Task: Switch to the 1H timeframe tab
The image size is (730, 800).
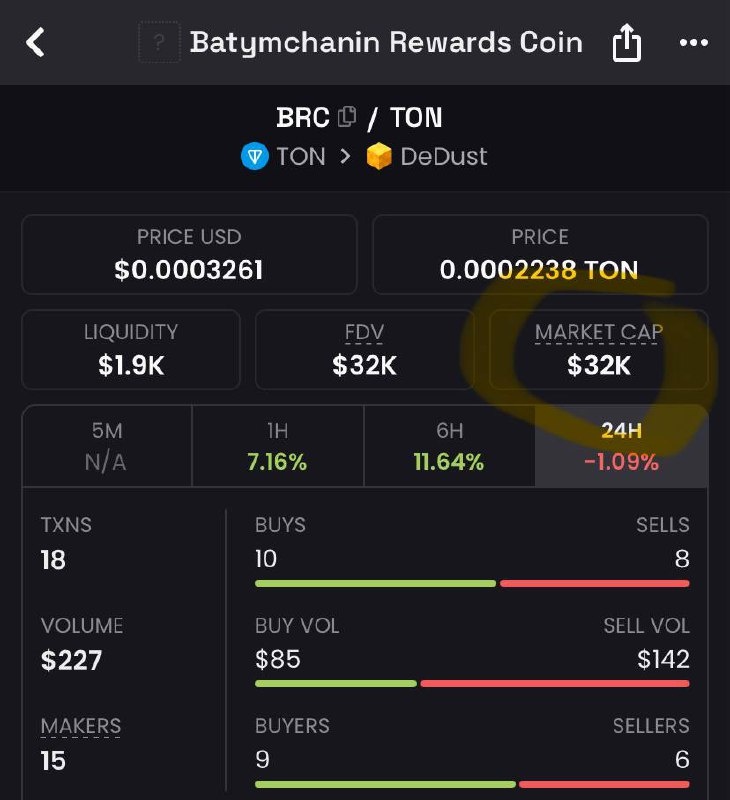Action: [x=278, y=446]
